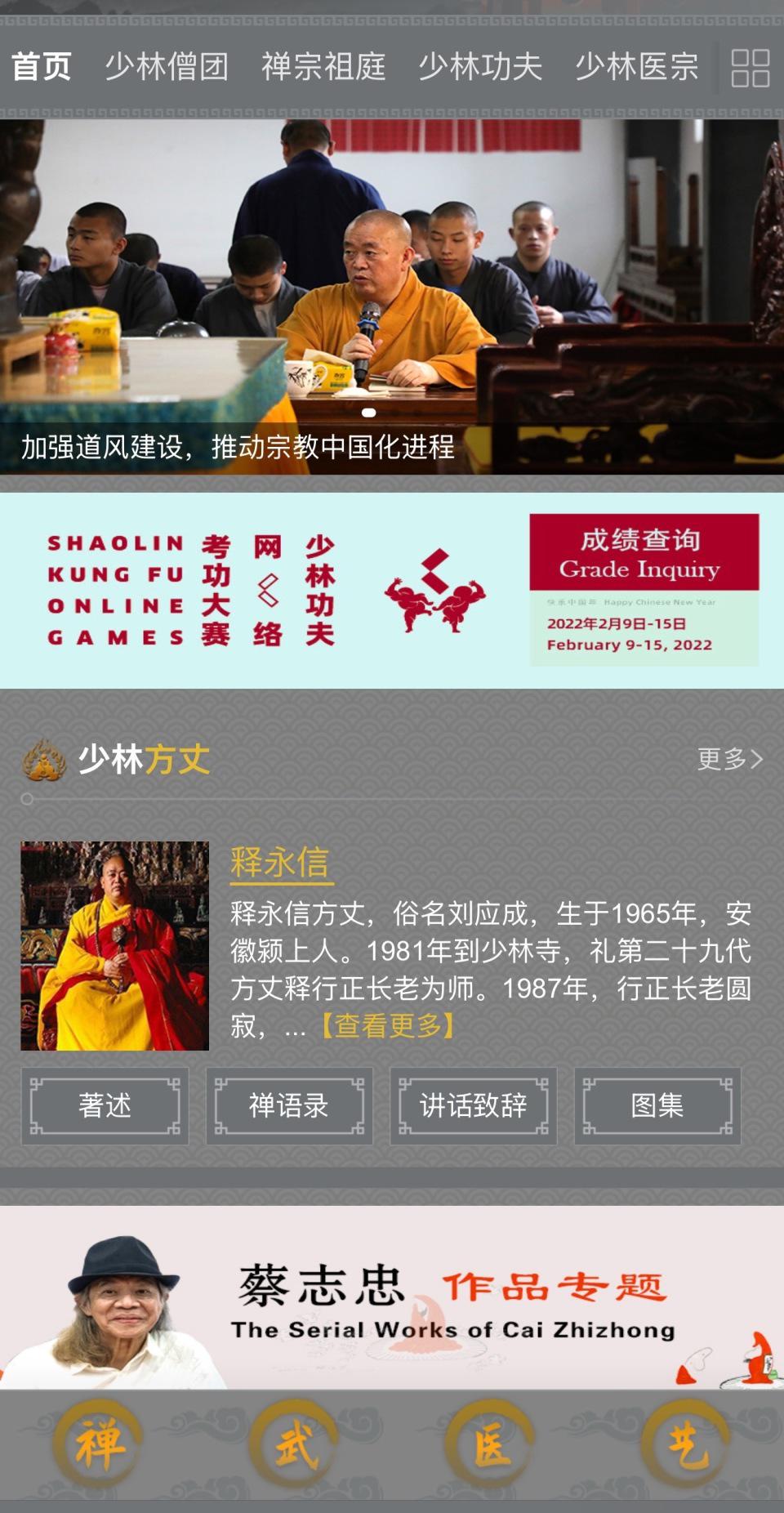Go to the 医 bottom section
Image resolution: width=784 pixels, height=1513 pixels.
[x=490, y=1444]
